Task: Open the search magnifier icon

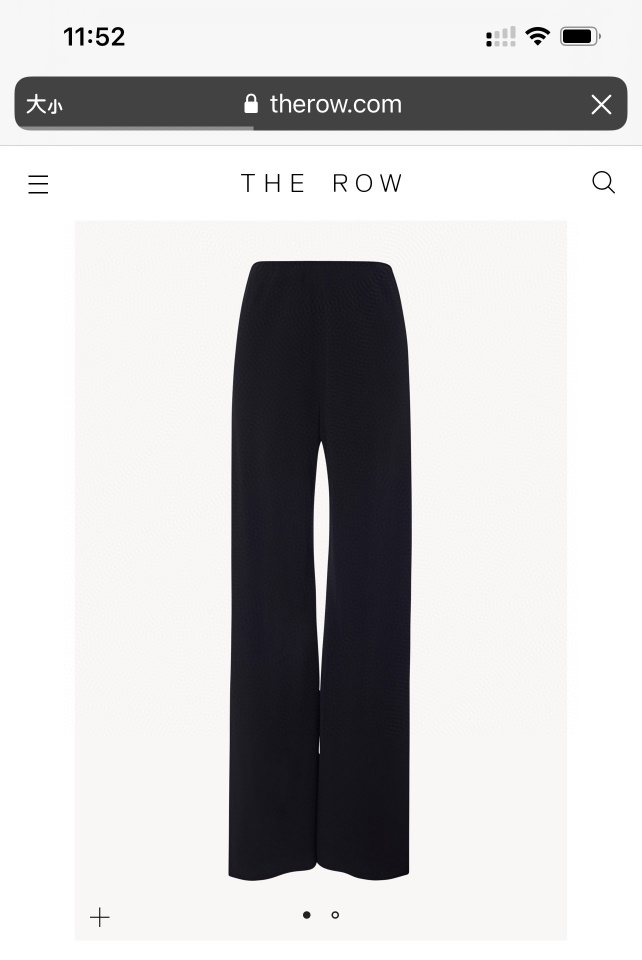Action: [x=603, y=183]
